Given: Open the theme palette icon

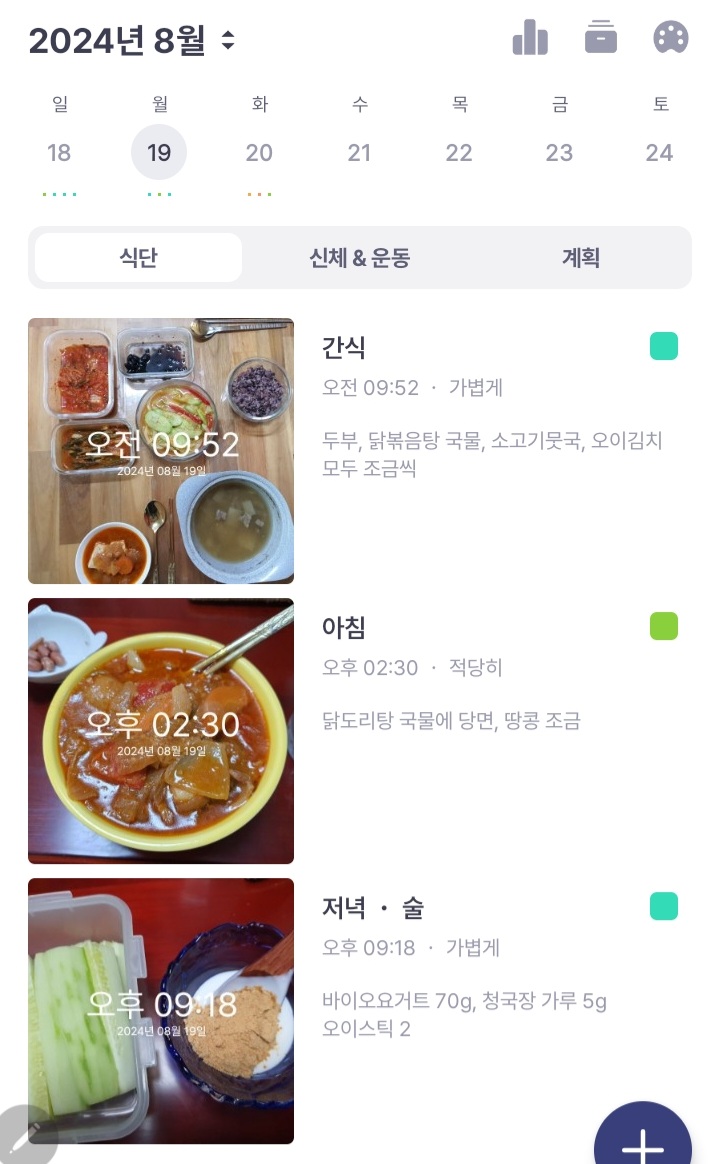Looking at the screenshot, I should pyautogui.click(x=671, y=38).
